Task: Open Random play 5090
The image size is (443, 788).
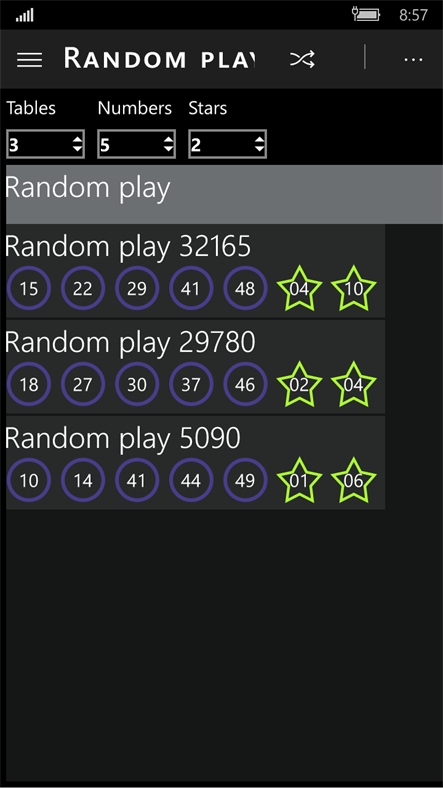Action: (195, 463)
